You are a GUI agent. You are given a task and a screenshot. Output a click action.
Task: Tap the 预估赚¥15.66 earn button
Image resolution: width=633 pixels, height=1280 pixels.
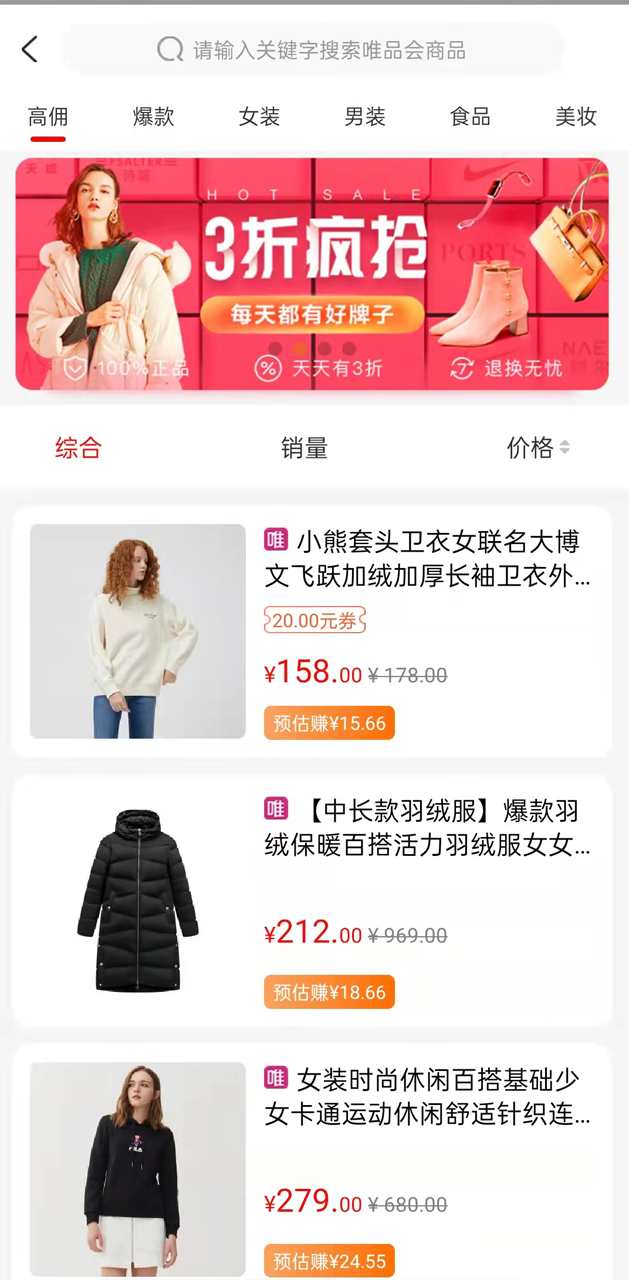(329, 723)
